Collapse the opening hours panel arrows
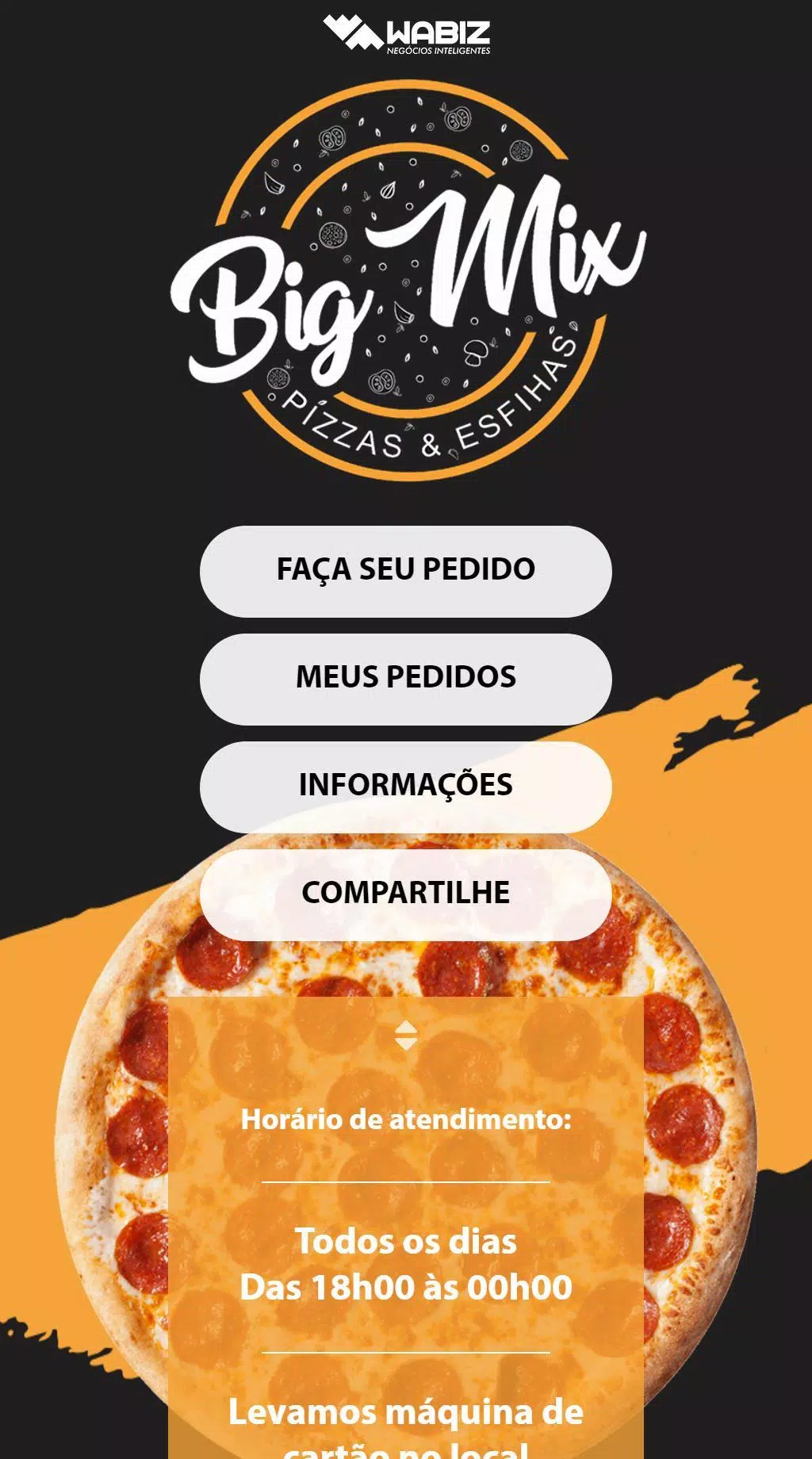Screen dimensions: 812x1459 [406, 1036]
